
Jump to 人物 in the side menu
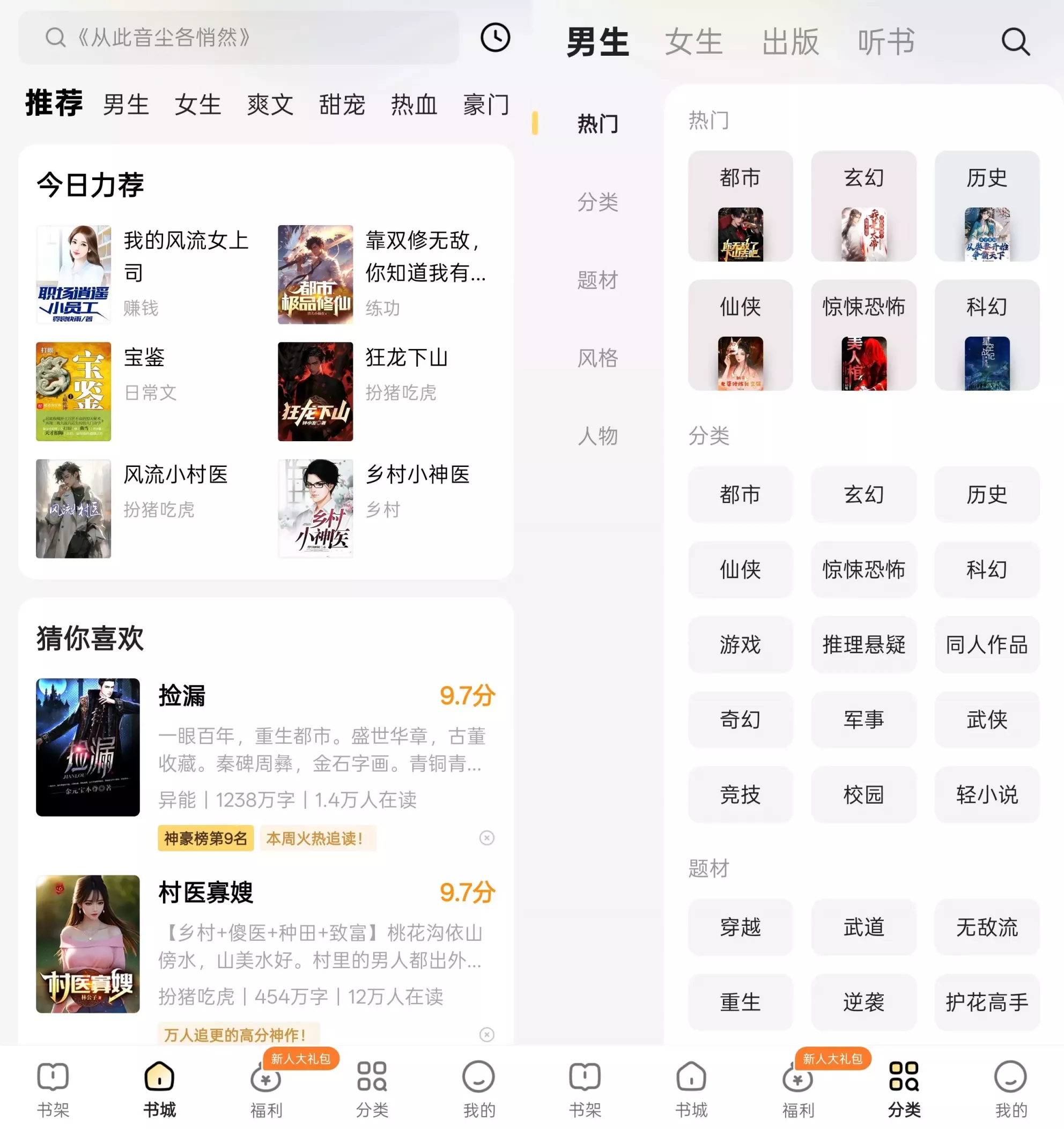[597, 436]
